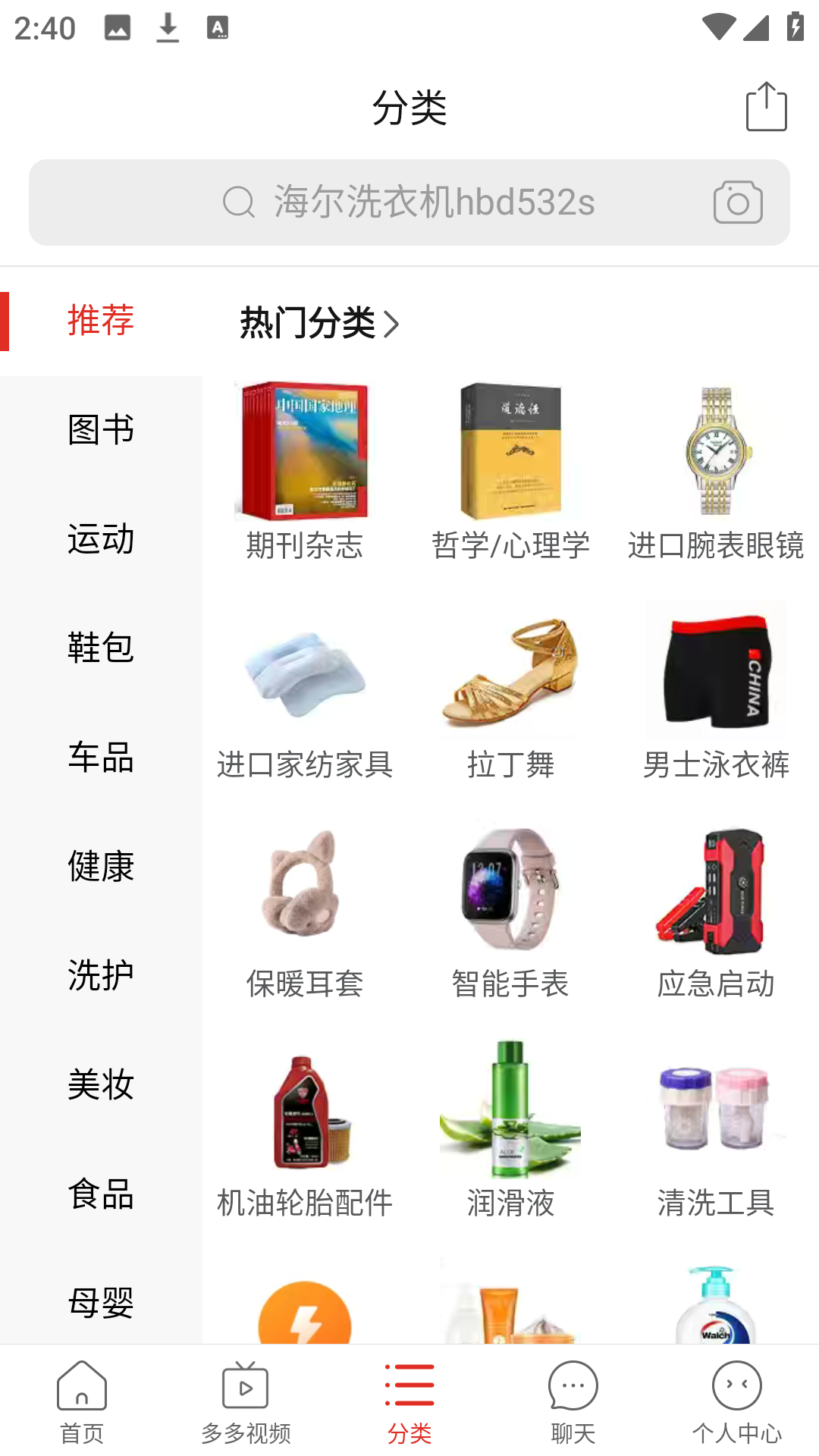
Task: Go to 个人中心
Action: 737,1401
